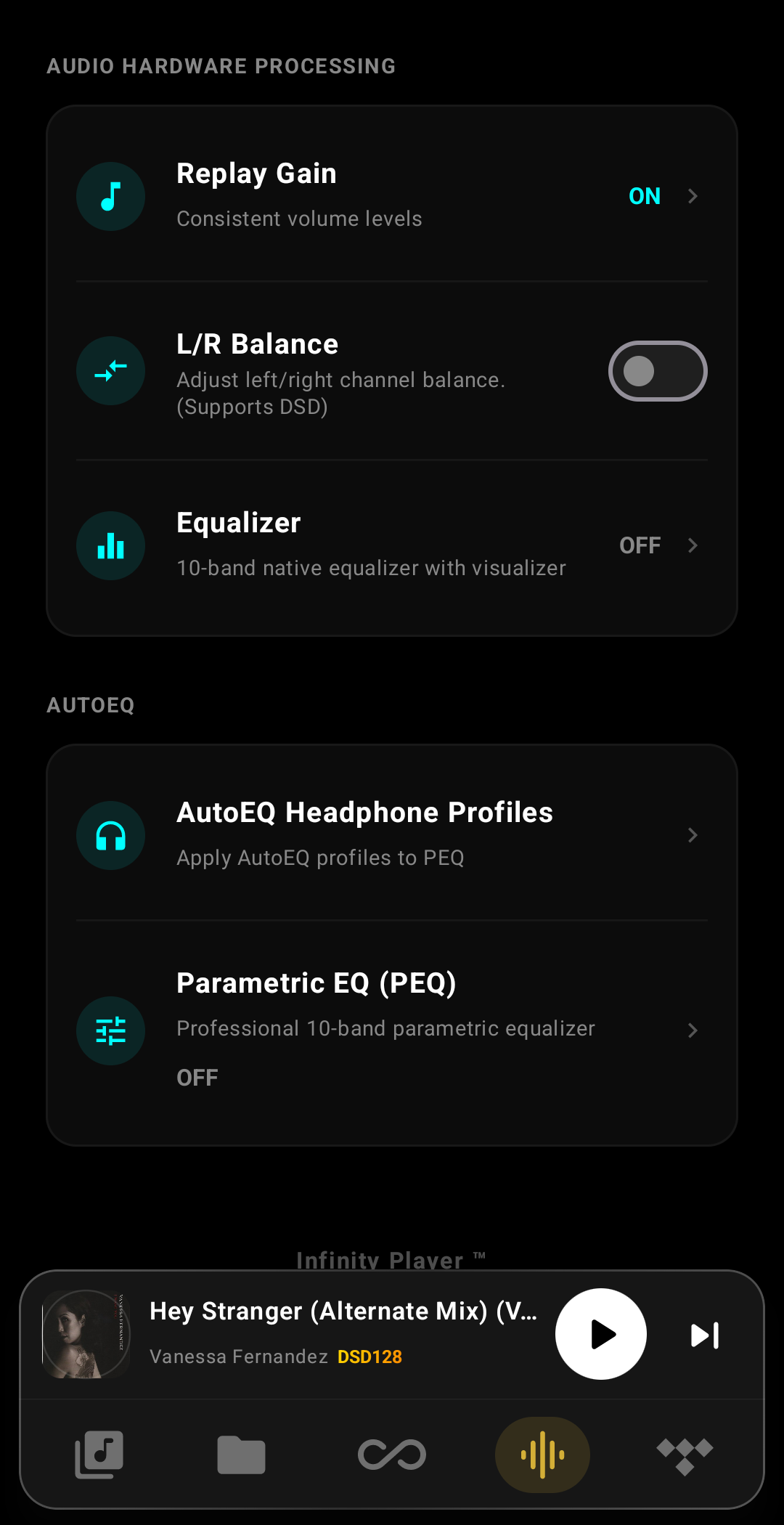Select the audio waveform tab
Viewport: 784px width, 1525px height.
[x=542, y=1455]
